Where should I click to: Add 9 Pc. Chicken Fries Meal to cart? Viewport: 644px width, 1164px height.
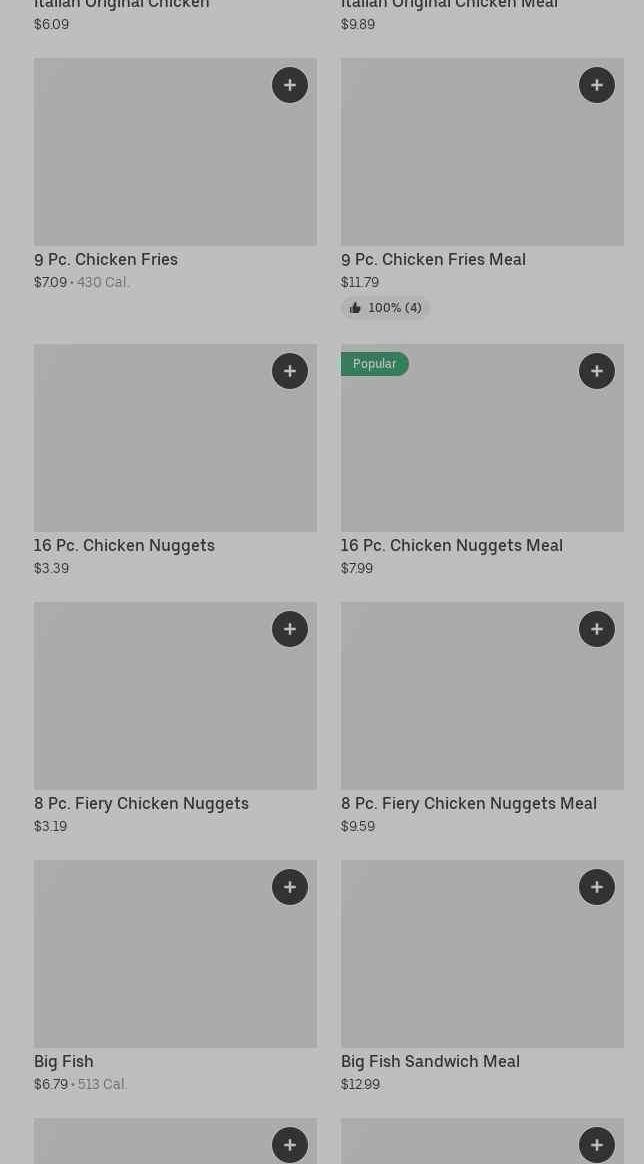[x=597, y=85]
